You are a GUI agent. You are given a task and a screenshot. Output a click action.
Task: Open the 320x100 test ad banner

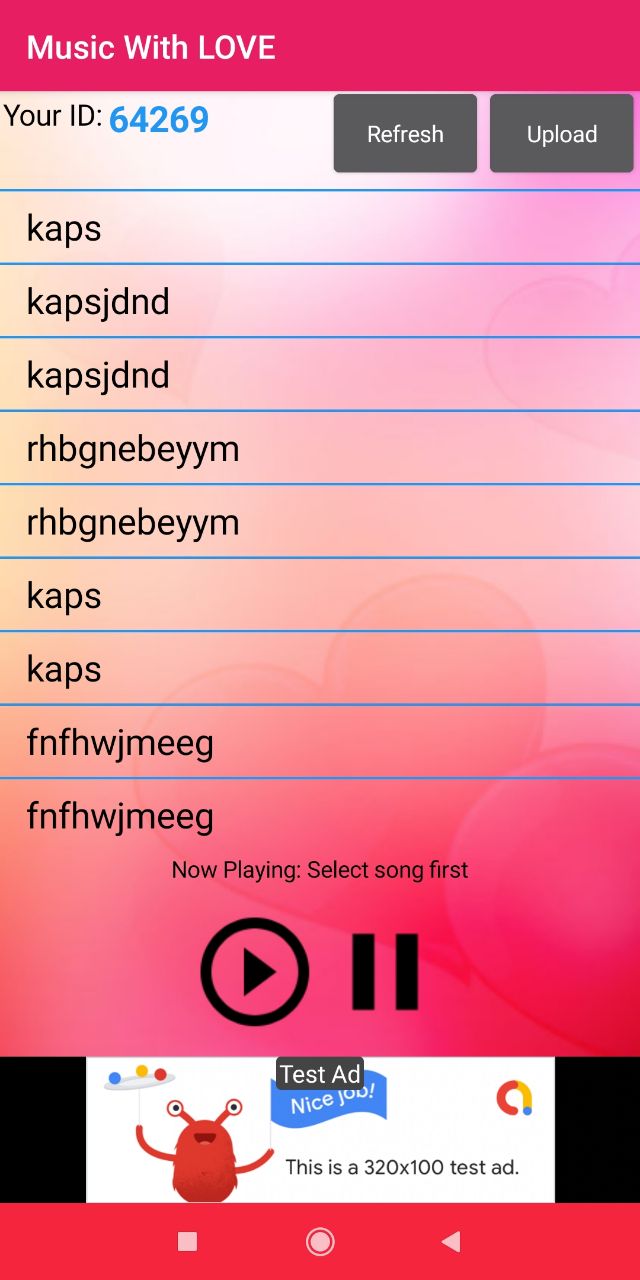click(x=320, y=1129)
